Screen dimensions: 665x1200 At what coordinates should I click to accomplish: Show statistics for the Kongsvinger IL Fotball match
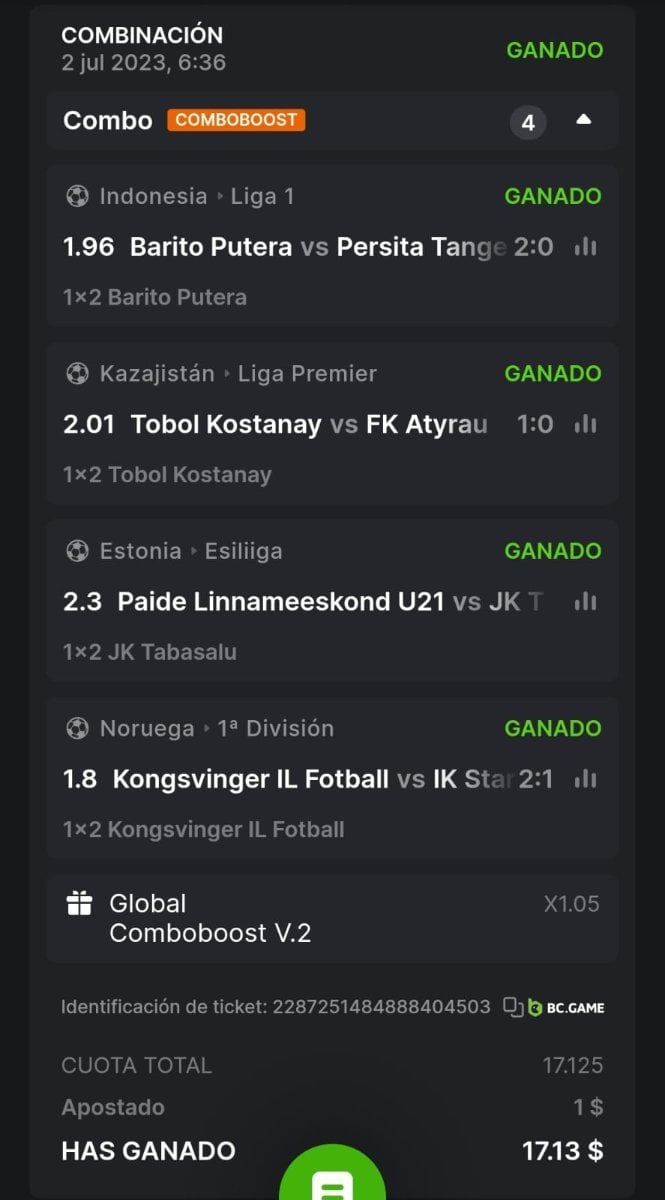tap(585, 778)
